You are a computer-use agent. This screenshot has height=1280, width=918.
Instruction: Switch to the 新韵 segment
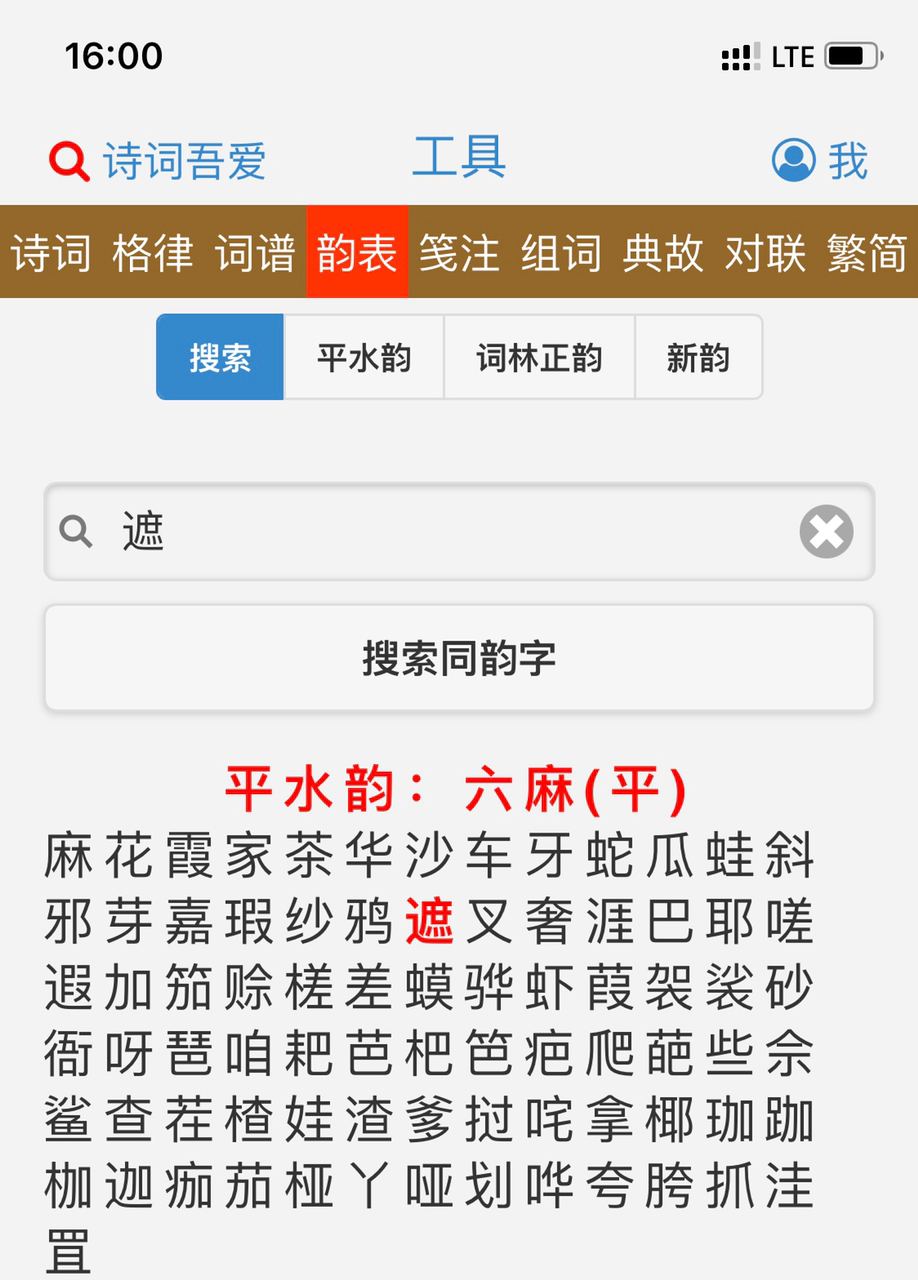coord(698,358)
